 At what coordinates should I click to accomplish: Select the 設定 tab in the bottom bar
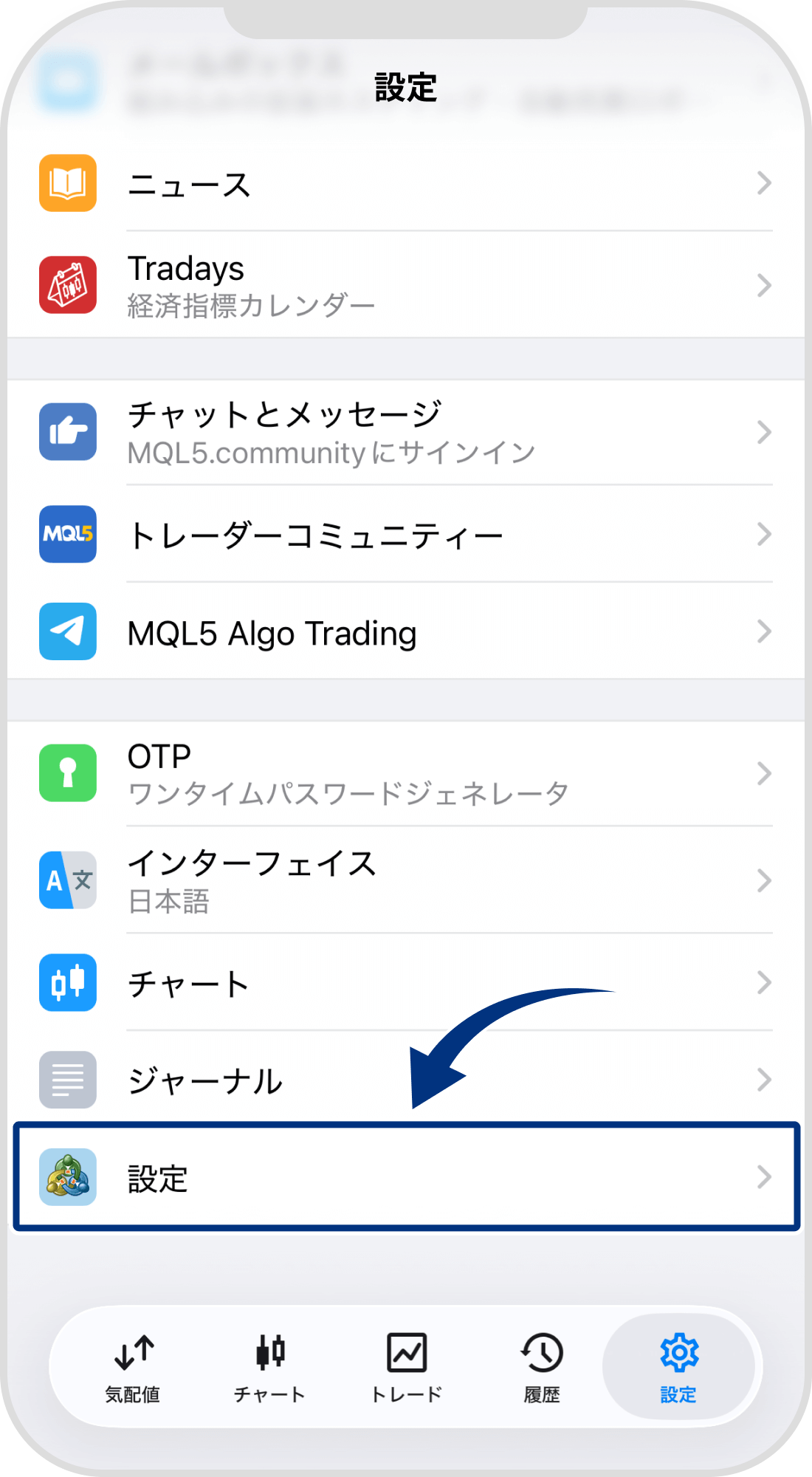click(678, 1368)
